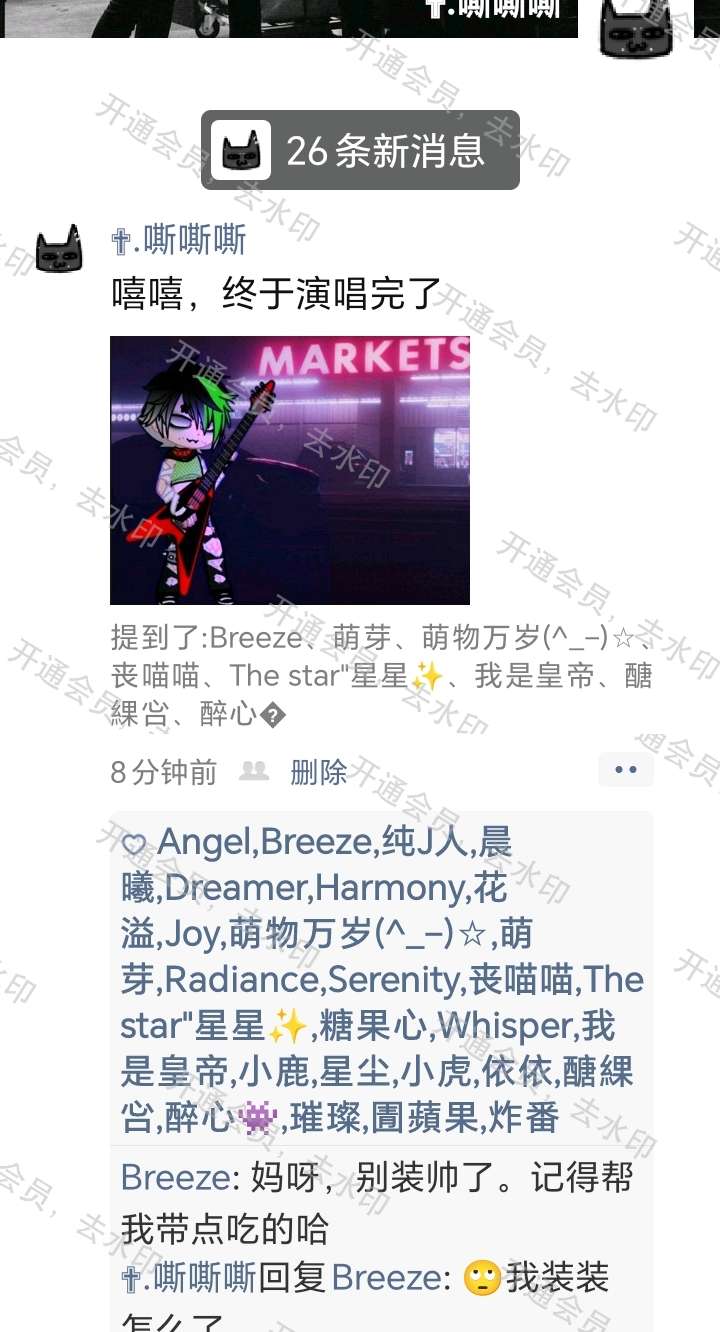Open the cover profile avatar at top right
720x1332 pixels.
pyautogui.click(x=636, y=28)
